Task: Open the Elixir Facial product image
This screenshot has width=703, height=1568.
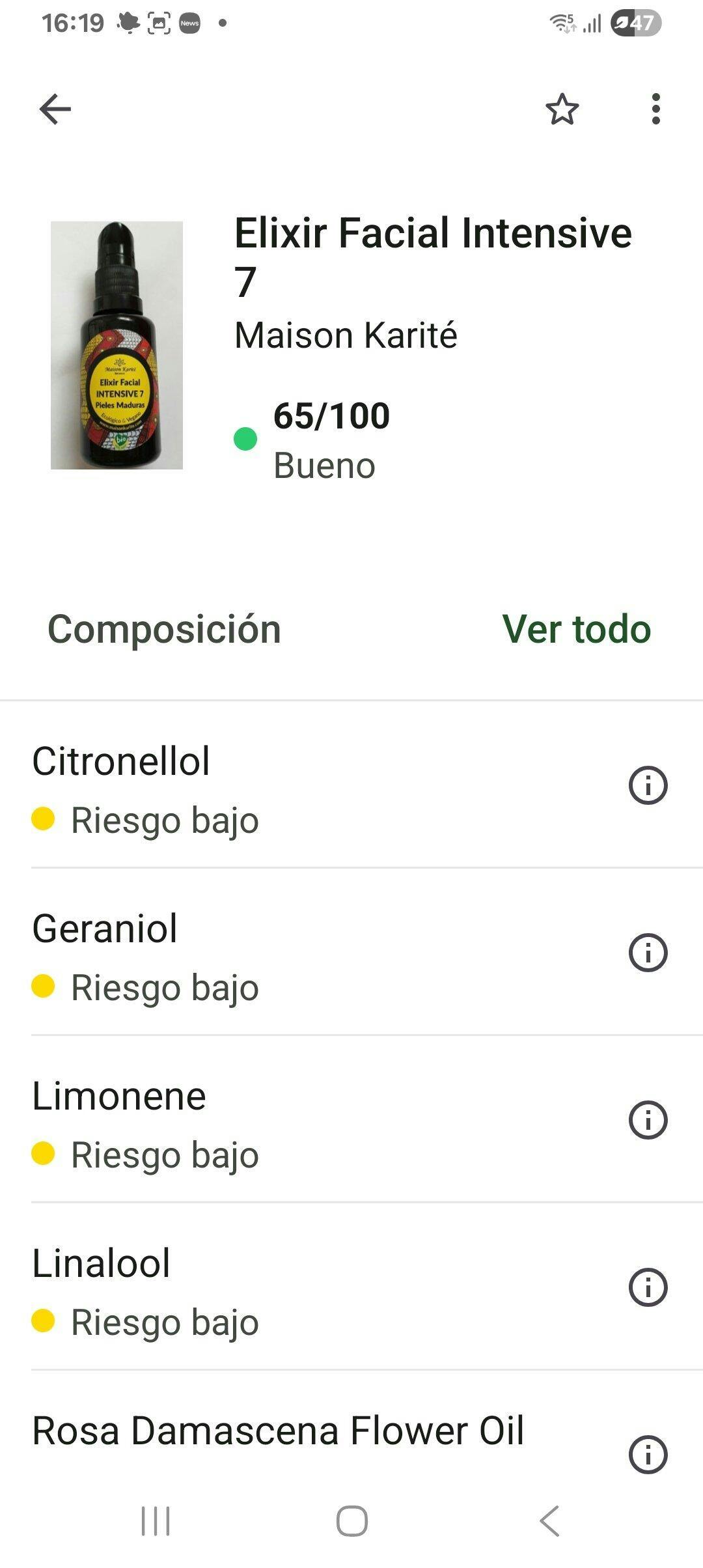Action: point(117,345)
